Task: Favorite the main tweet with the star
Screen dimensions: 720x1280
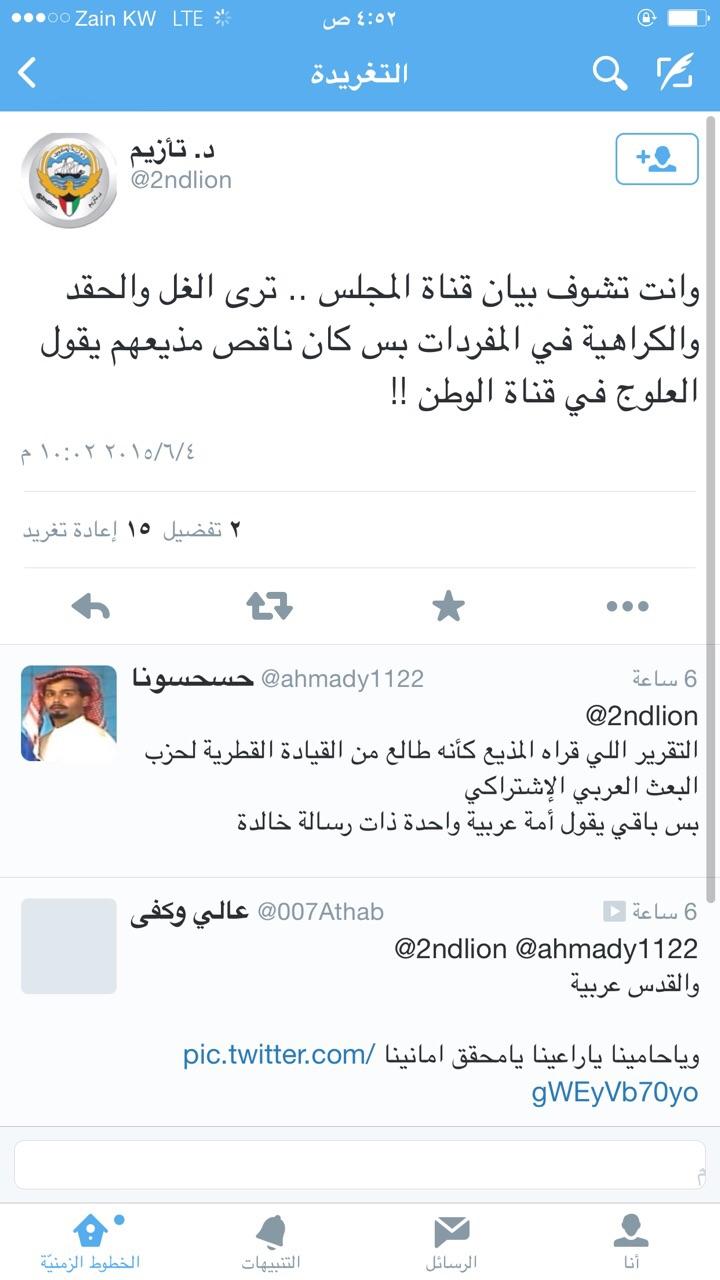Action: (448, 606)
